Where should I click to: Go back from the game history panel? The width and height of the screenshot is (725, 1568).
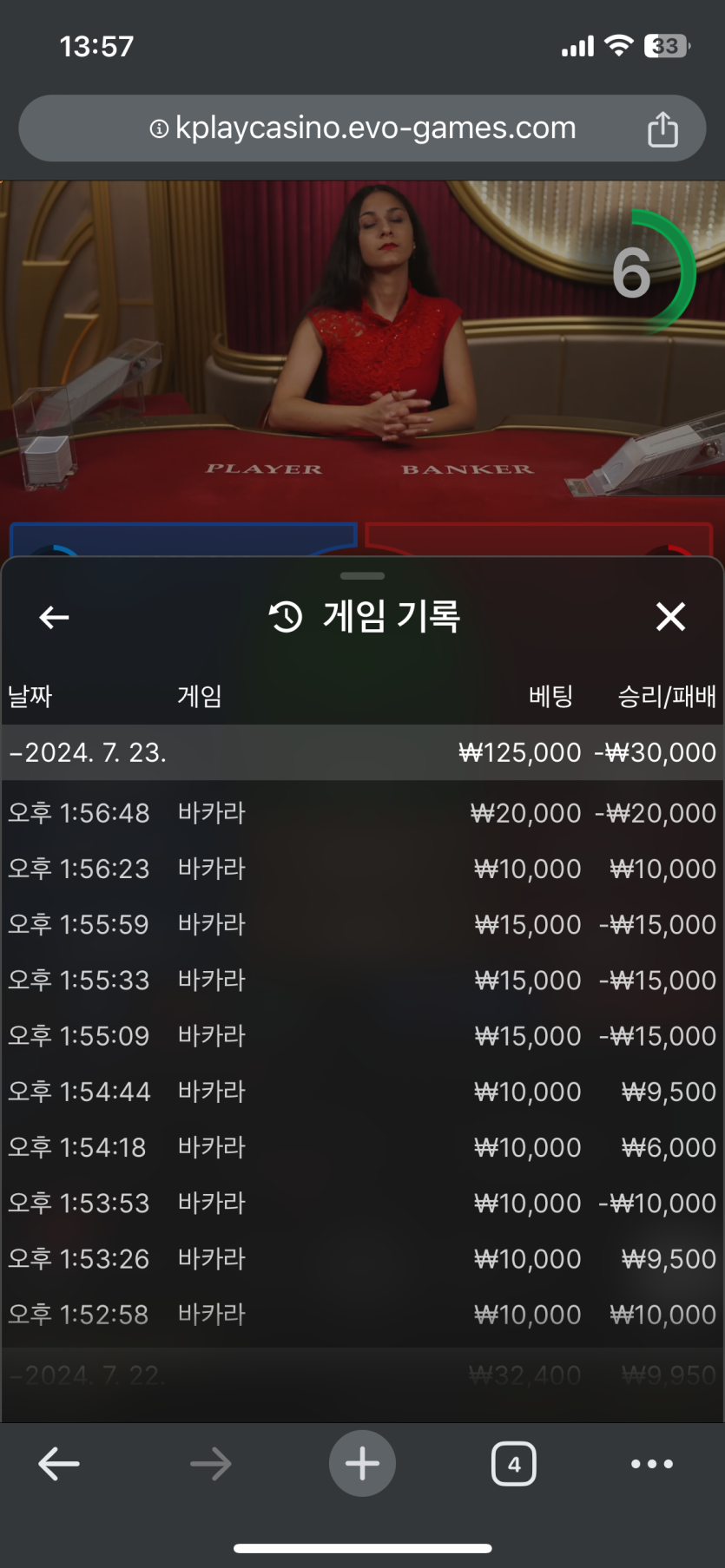coord(54,617)
